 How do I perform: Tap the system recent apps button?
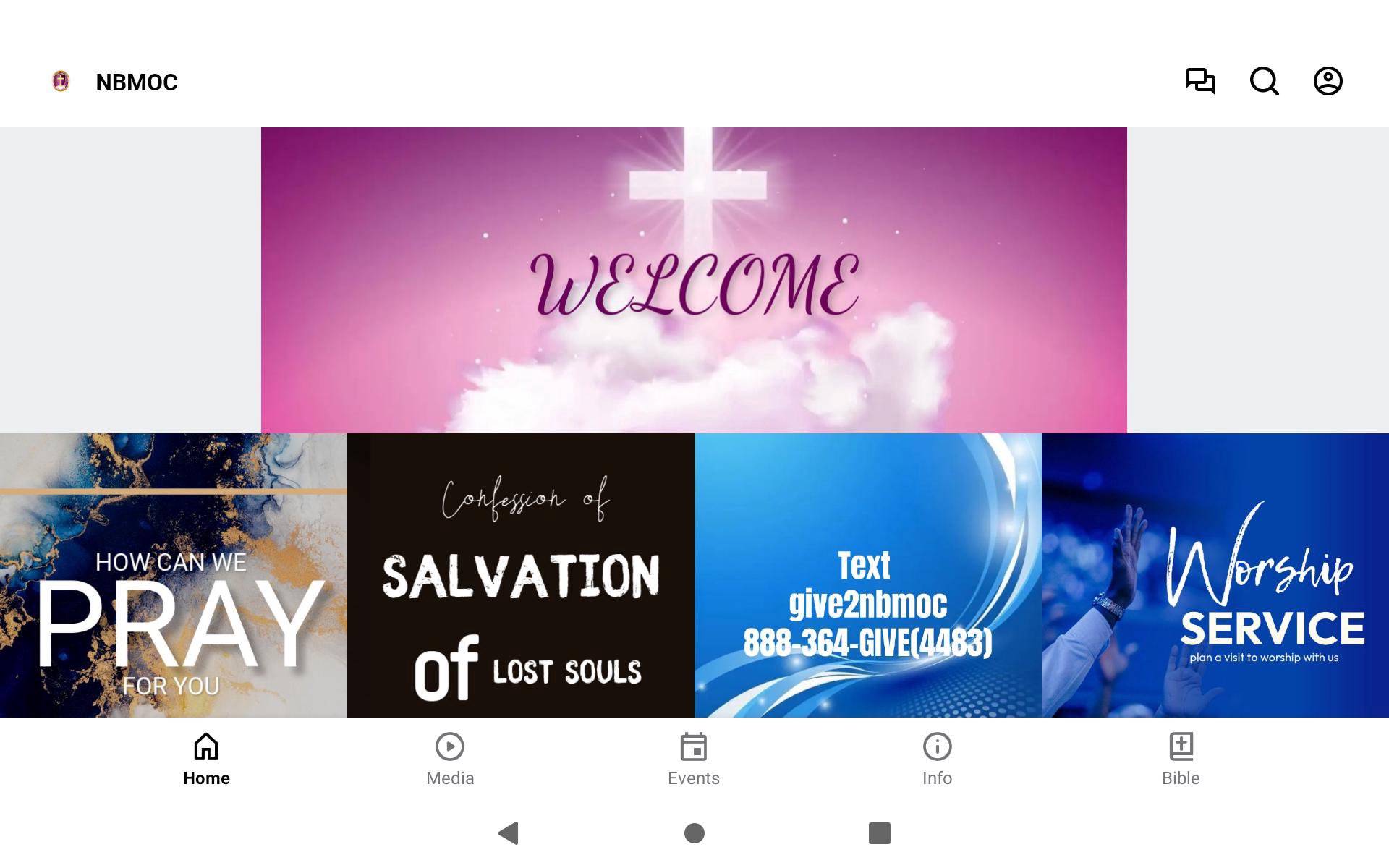tap(879, 833)
